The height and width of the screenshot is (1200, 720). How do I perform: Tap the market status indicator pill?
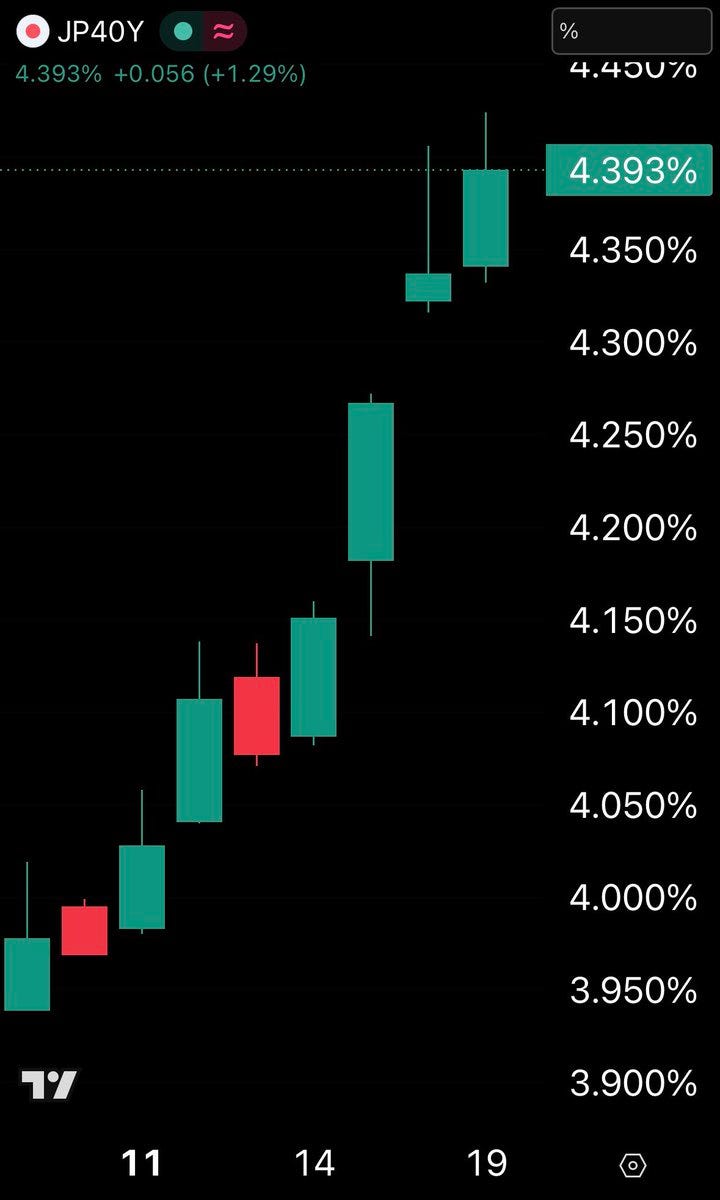coord(203,32)
